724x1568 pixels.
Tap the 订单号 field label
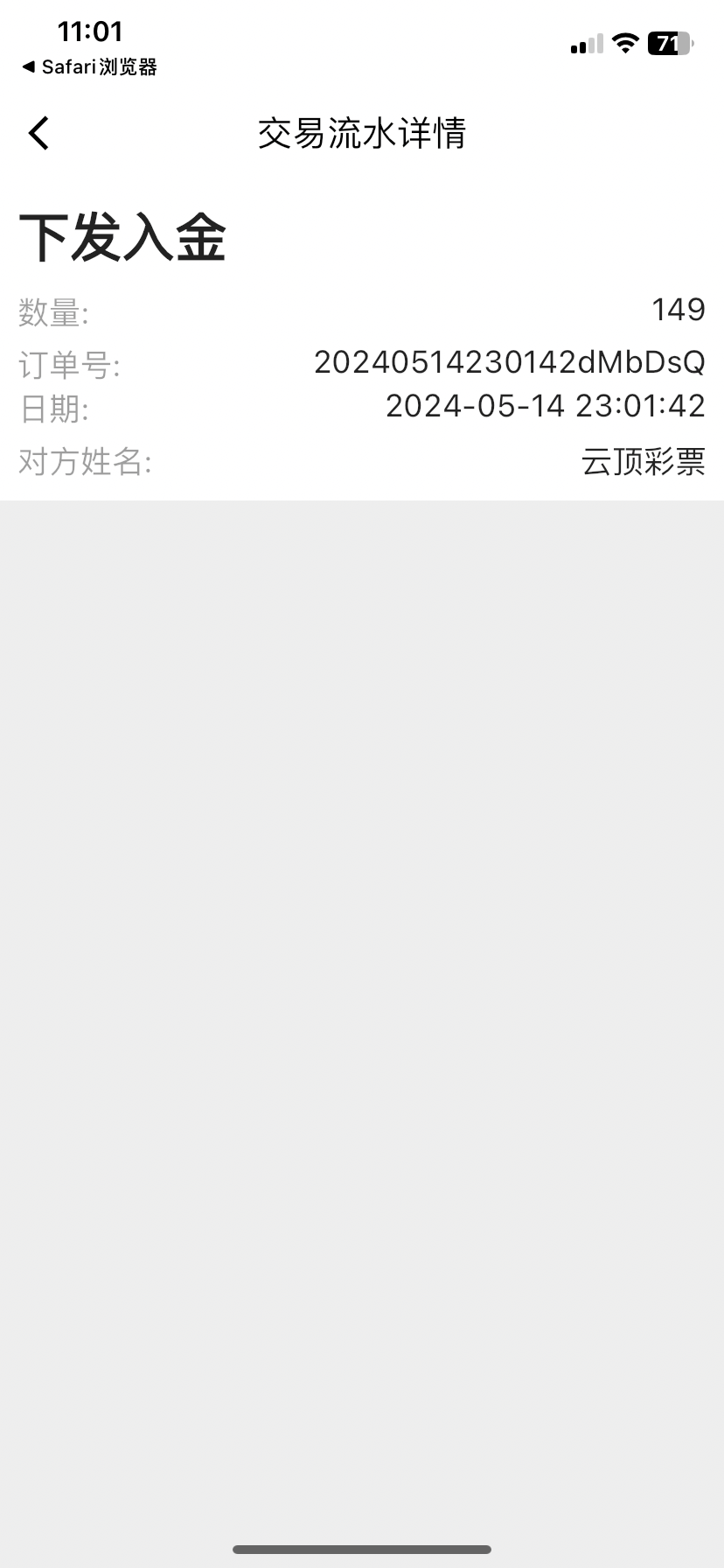click(x=70, y=364)
